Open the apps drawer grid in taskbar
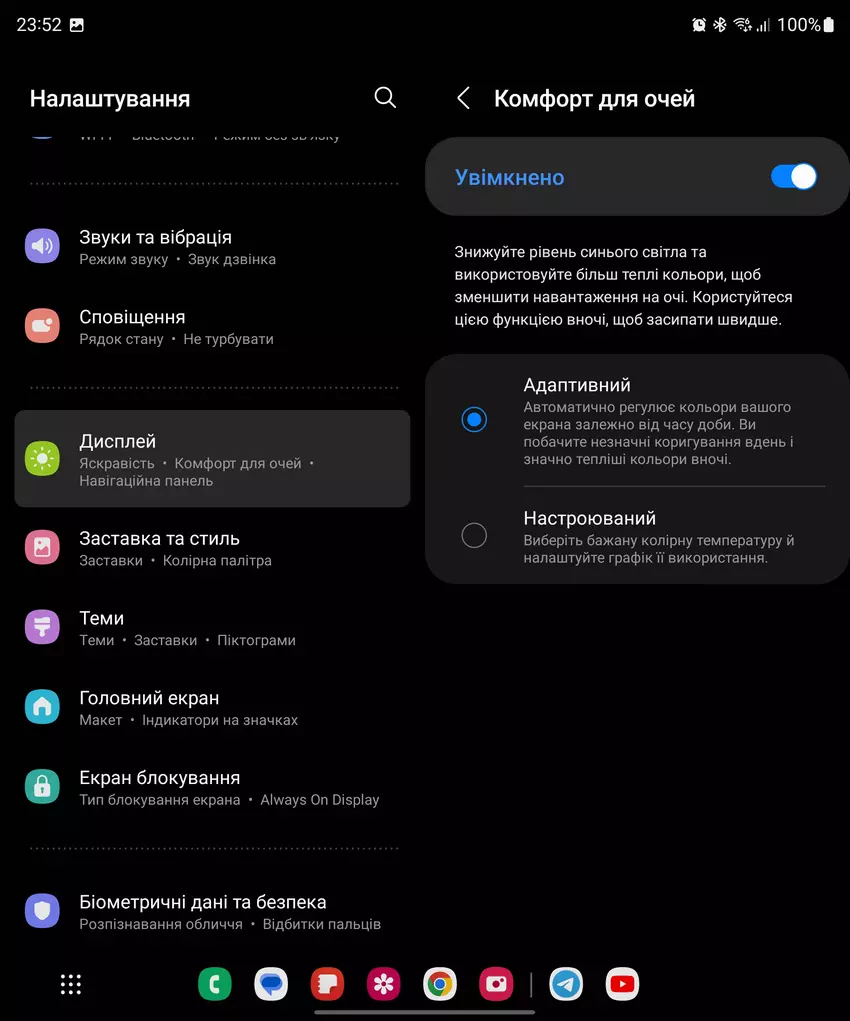 click(x=71, y=984)
